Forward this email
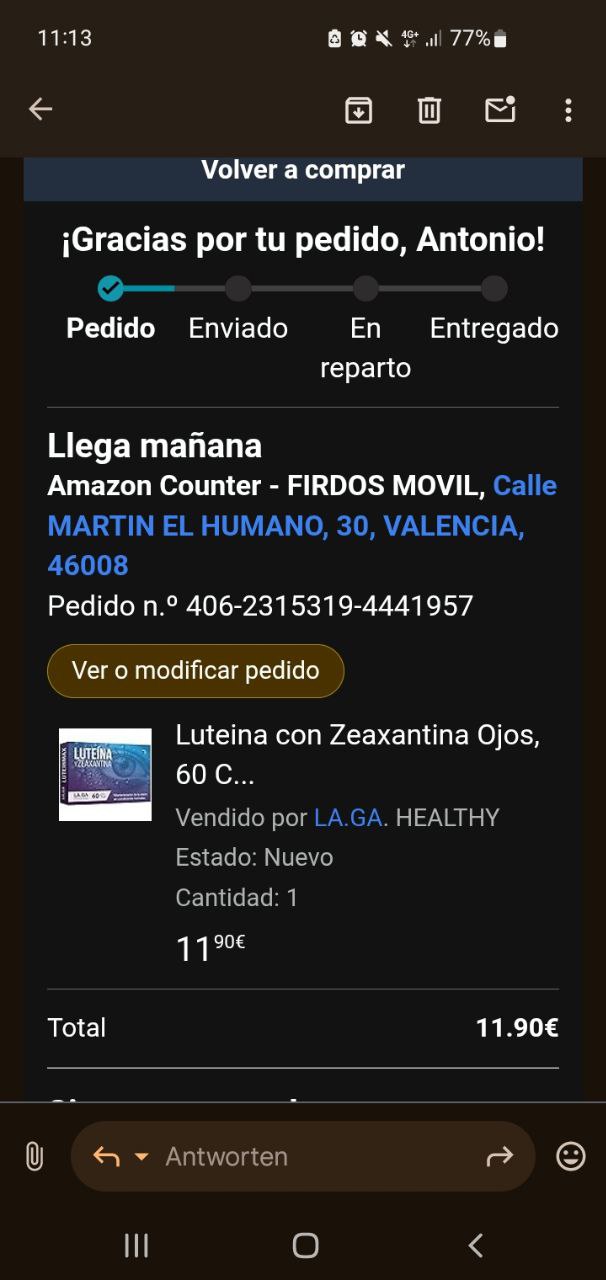 click(x=498, y=1157)
